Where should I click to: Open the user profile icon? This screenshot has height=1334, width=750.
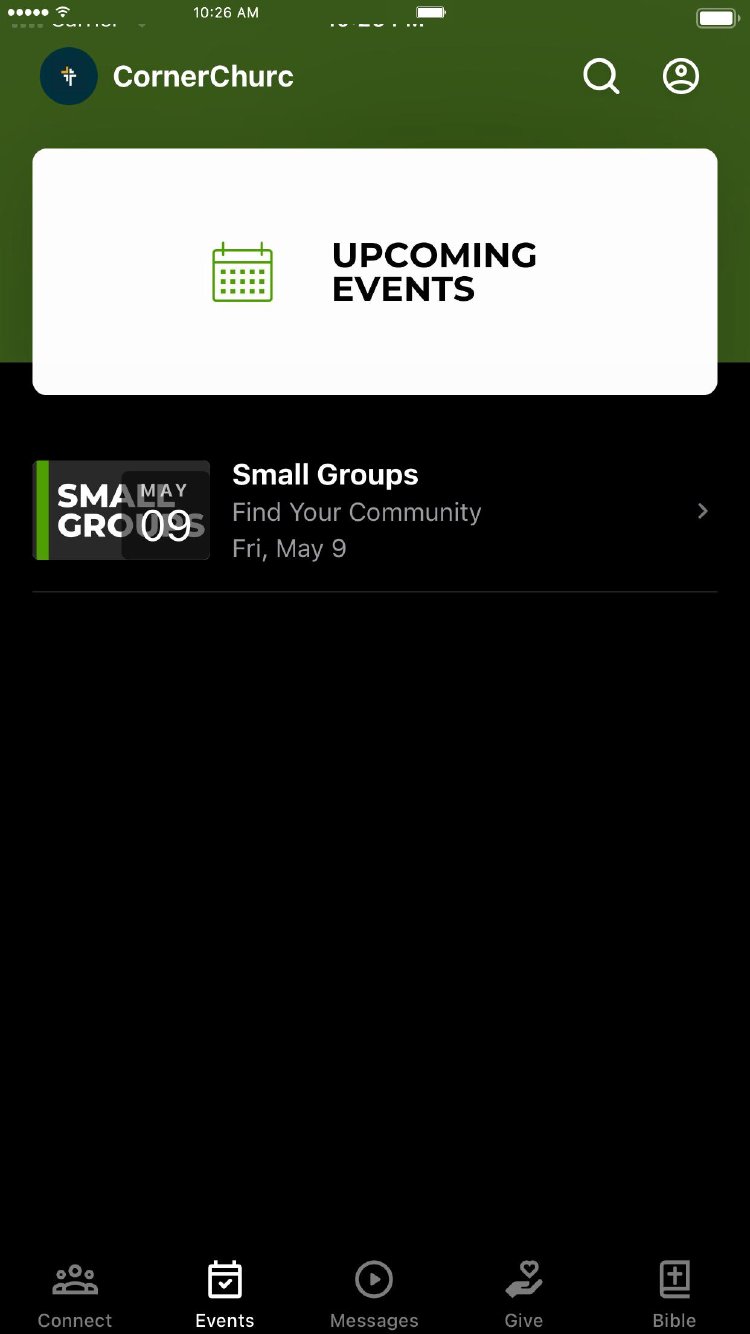[681, 76]
